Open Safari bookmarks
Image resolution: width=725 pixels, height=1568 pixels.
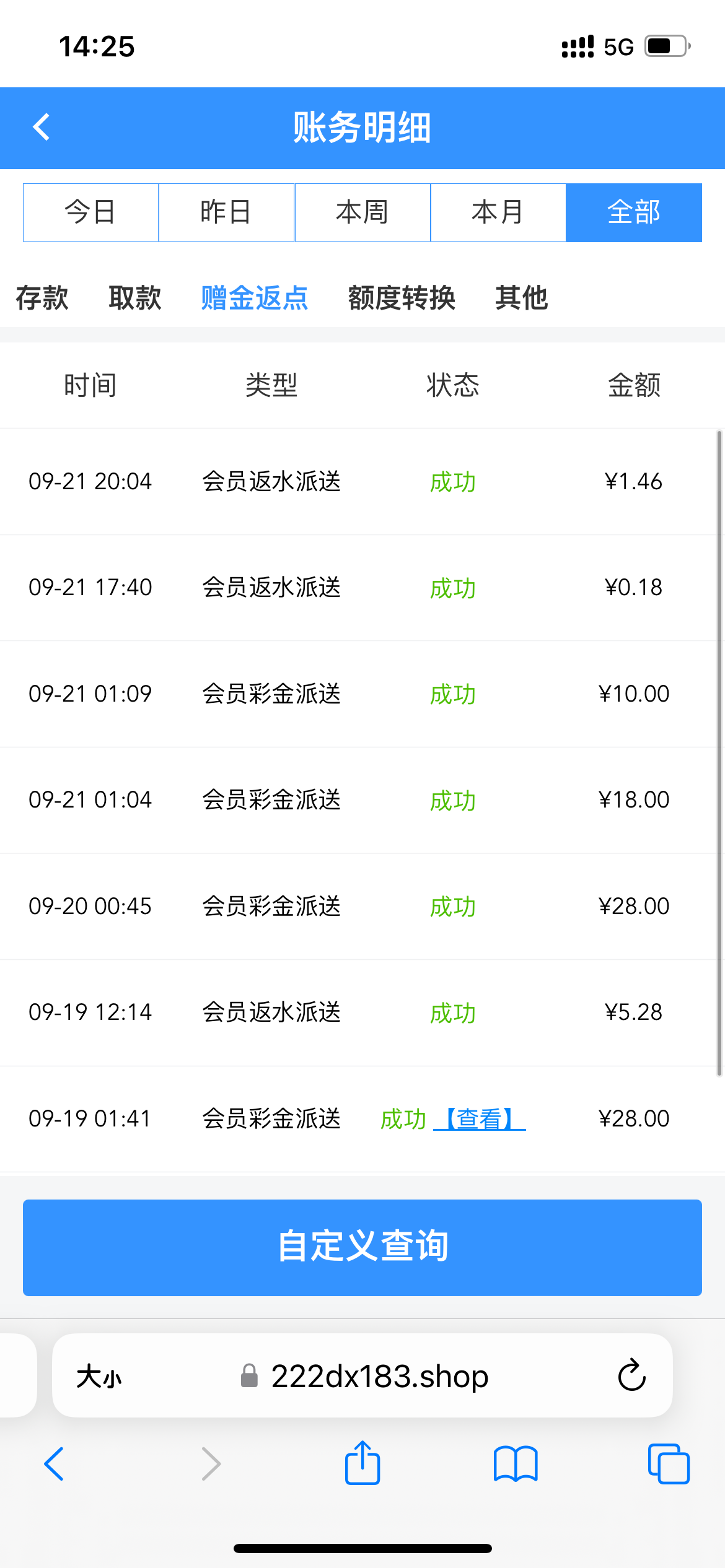pyautogui.click(x=516, y=1463)
